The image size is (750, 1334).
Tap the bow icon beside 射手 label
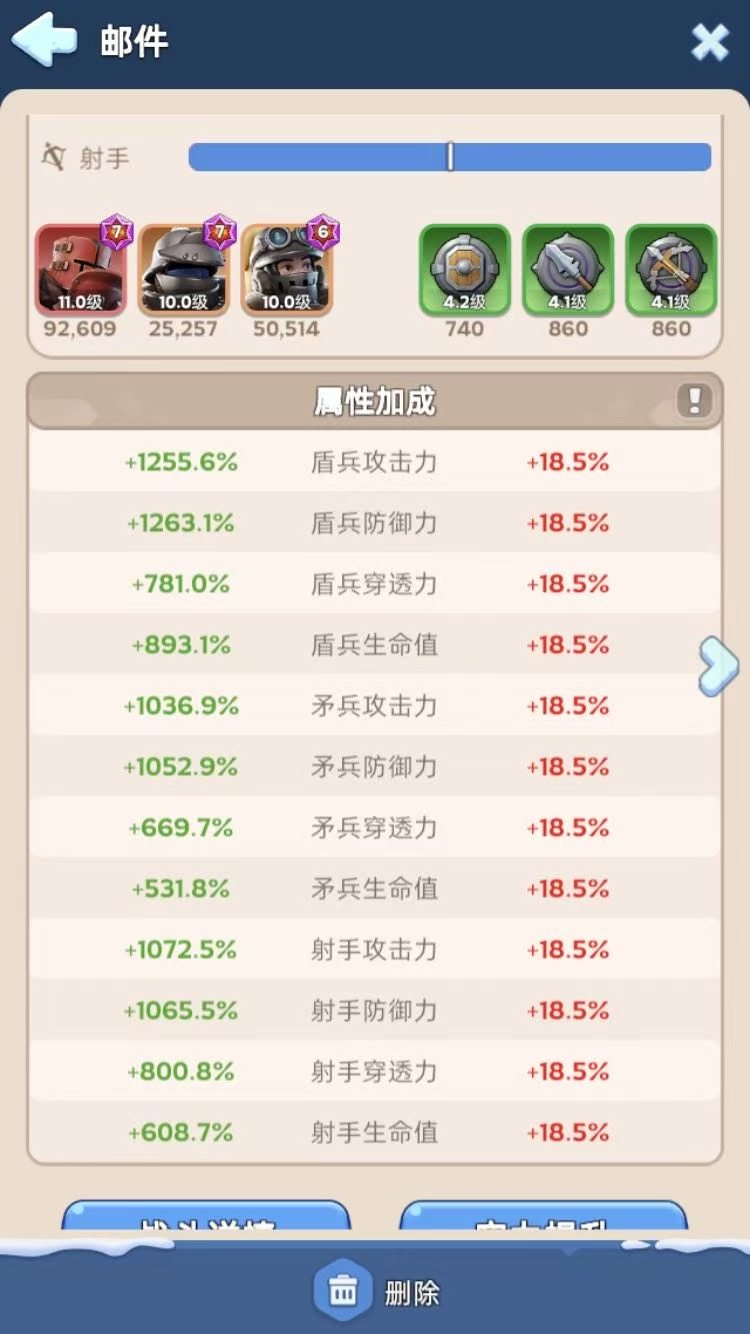[52, 155]
